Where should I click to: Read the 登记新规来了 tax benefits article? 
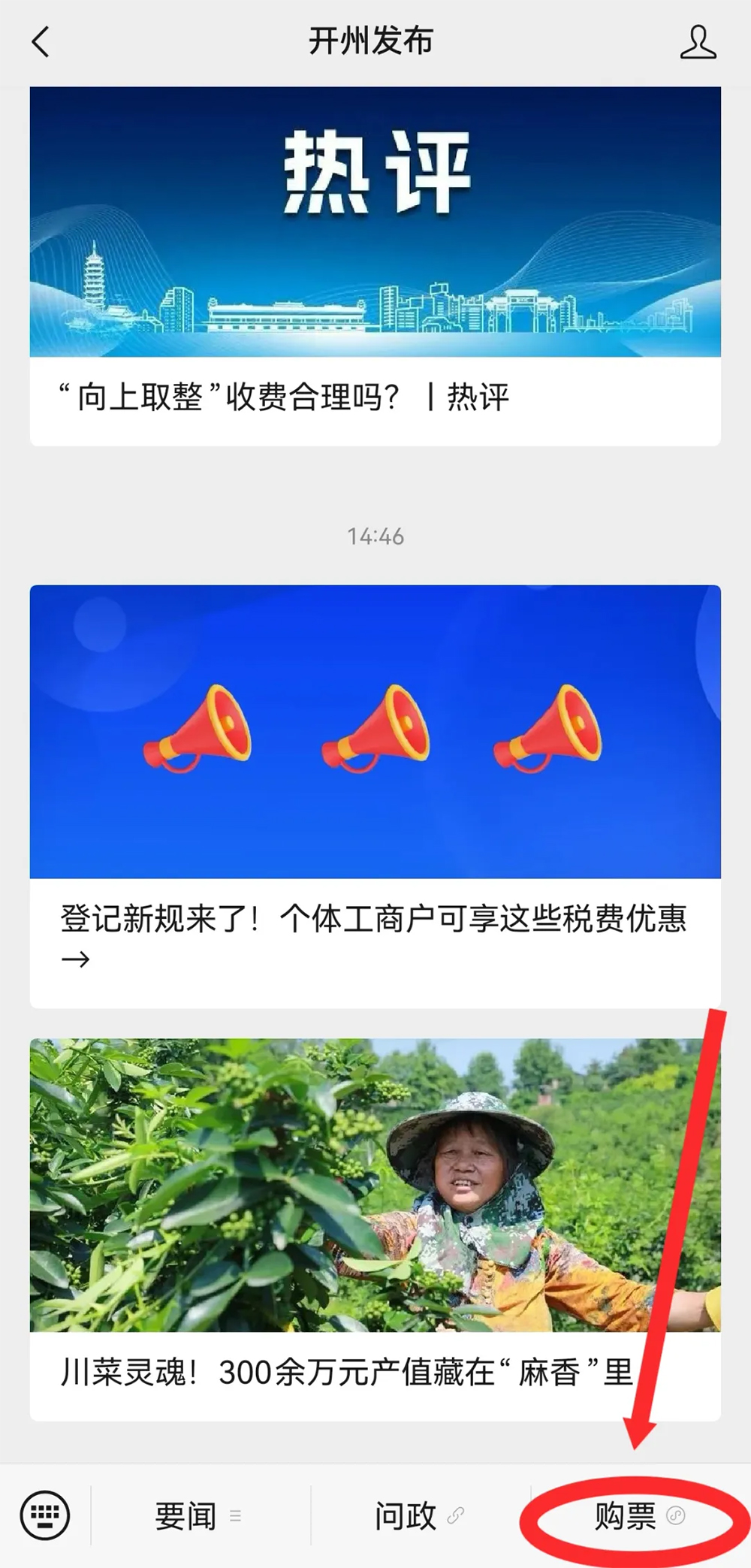tap(375, 796)
